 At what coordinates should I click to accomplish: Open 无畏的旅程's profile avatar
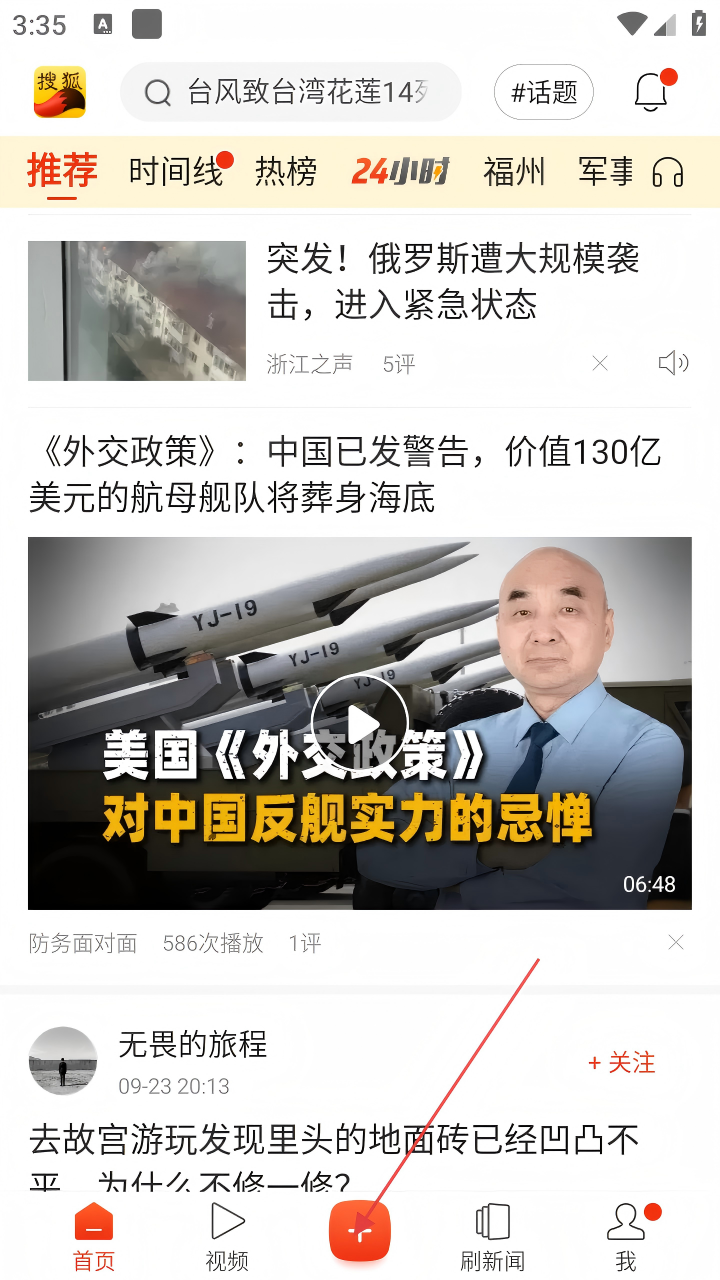63,1061
